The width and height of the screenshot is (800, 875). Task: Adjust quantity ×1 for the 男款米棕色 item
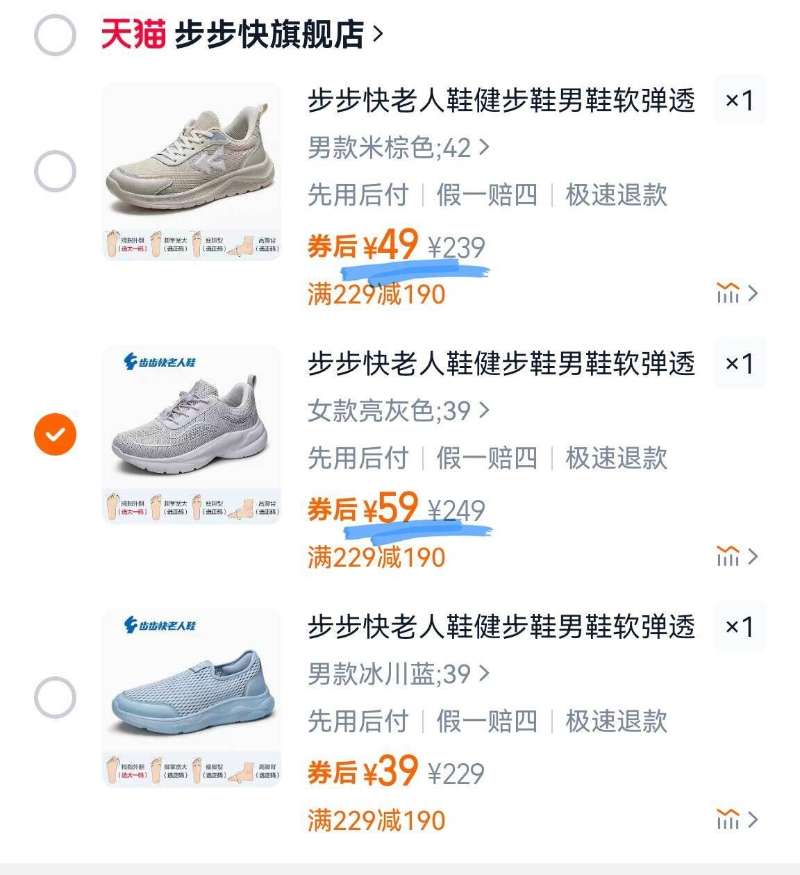tap(739, 101)
